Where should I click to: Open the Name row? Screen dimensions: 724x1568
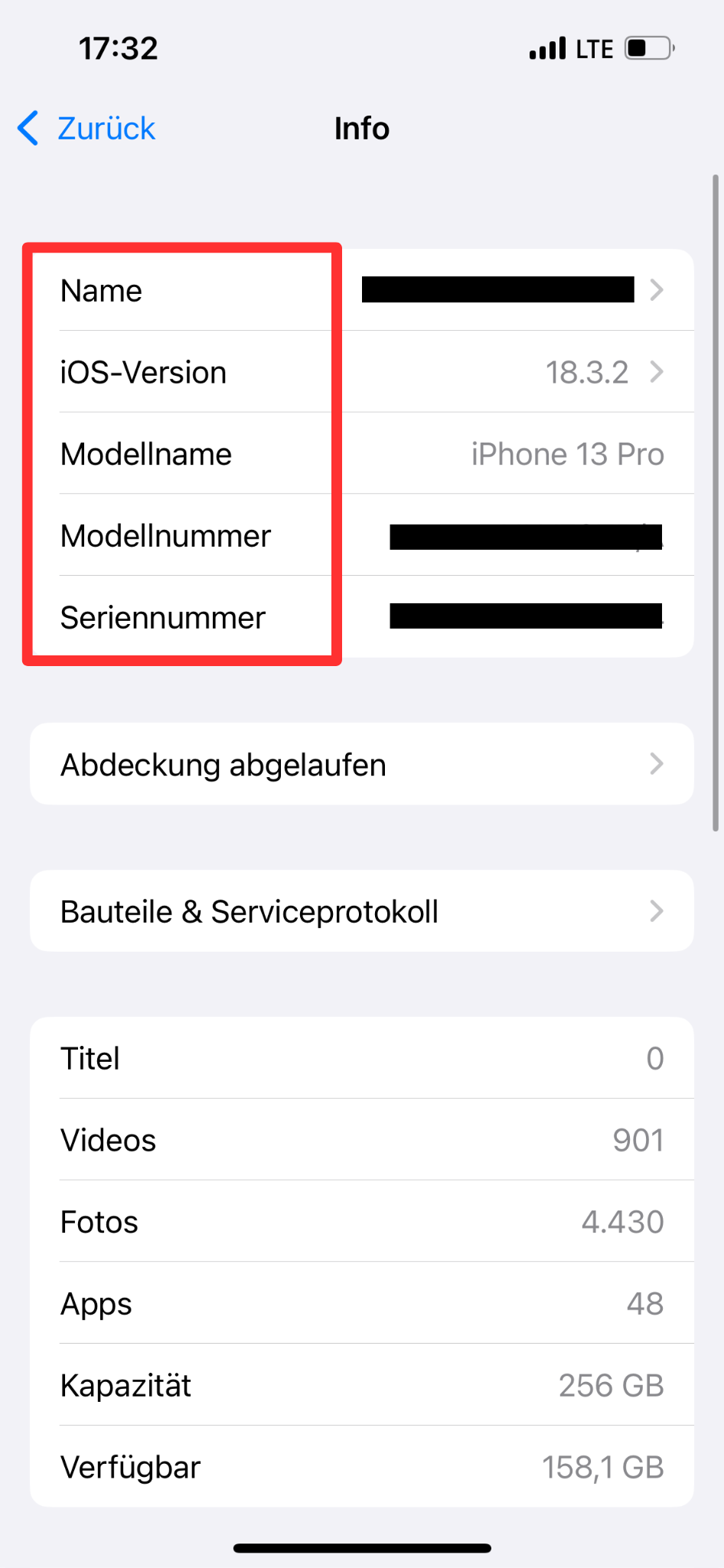362,290
